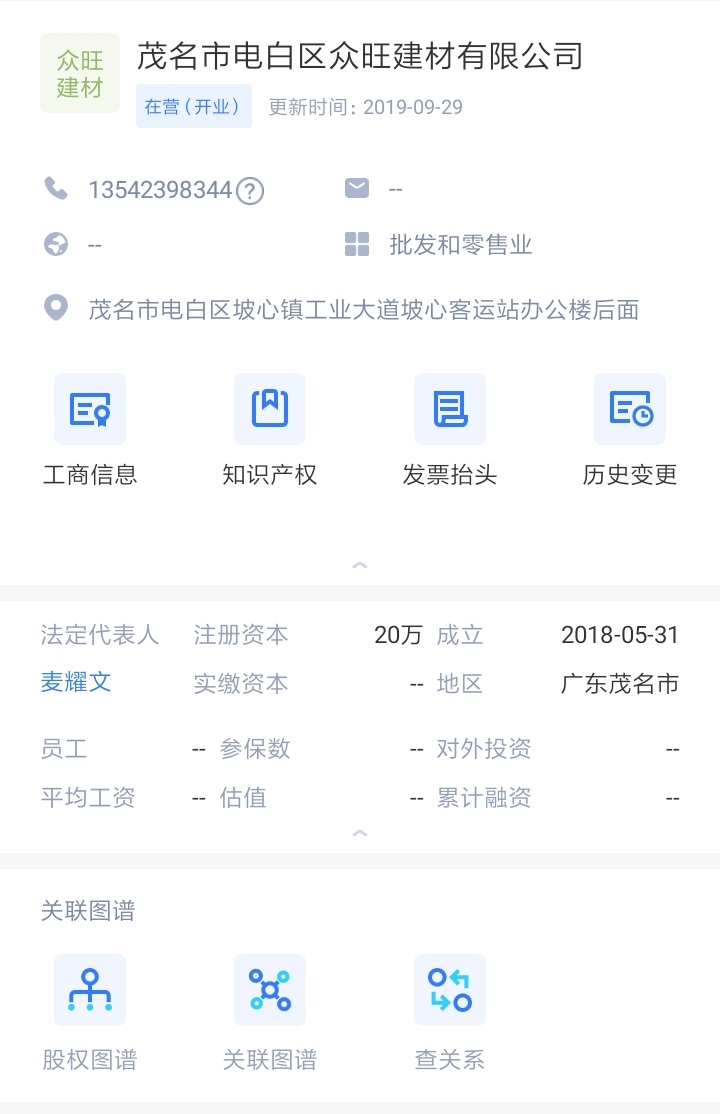Open 工商信息 business registration info
This screenshot has height=1114, width=720.
[90, 430]
